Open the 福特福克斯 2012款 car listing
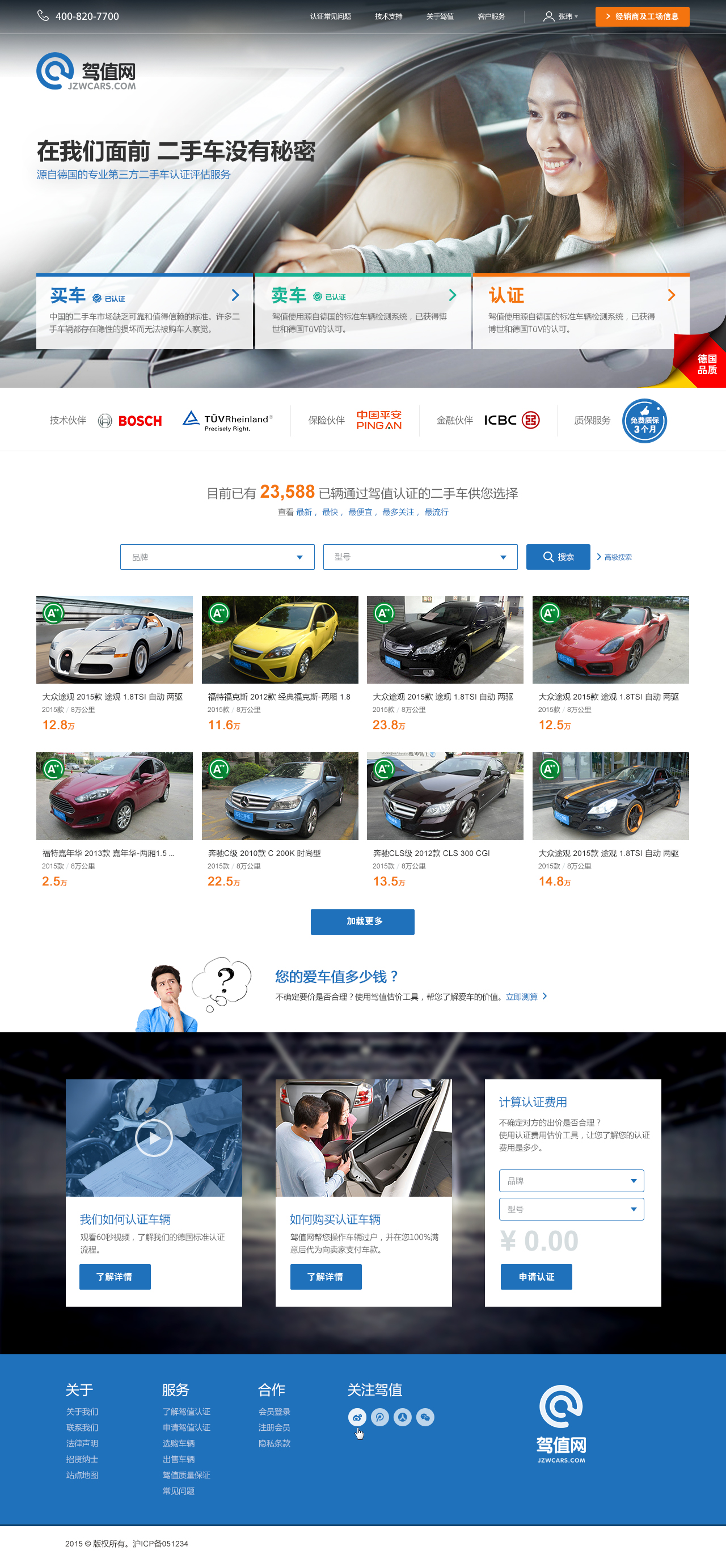This screenshot has height=1568, width=726. (280, 663)
